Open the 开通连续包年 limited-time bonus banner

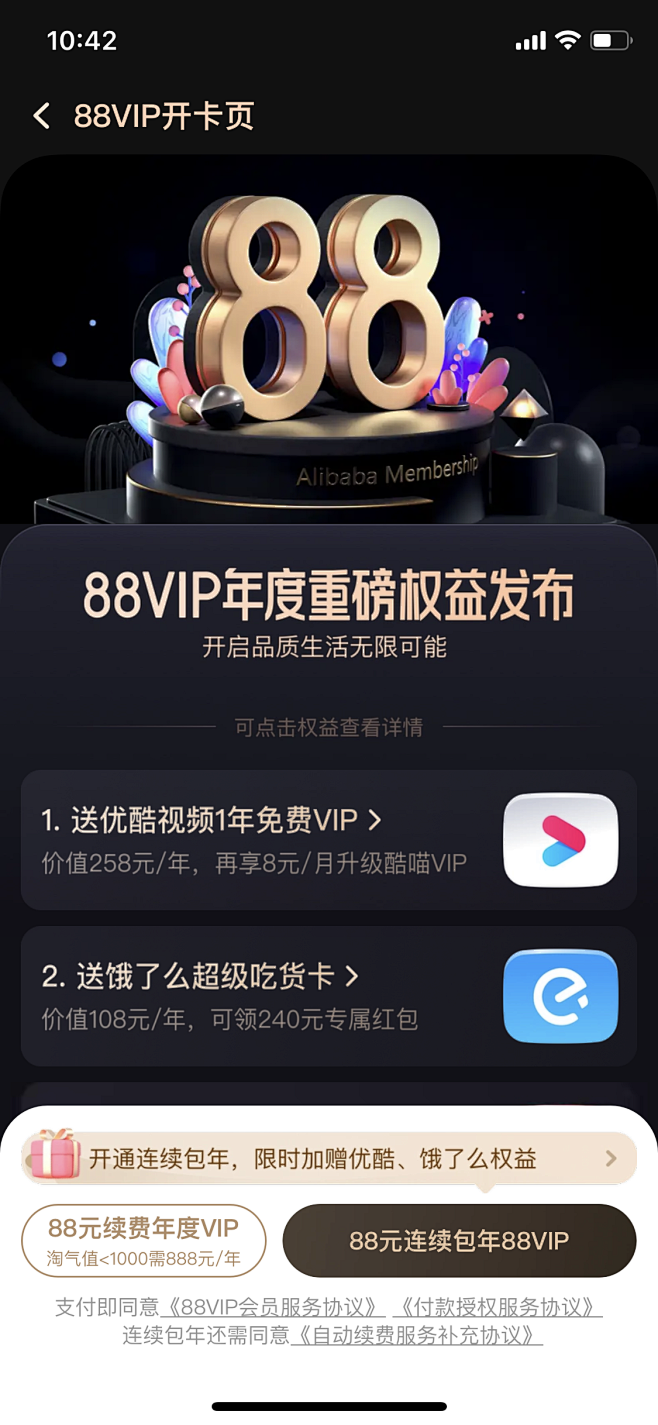[x=328, y=1159]
